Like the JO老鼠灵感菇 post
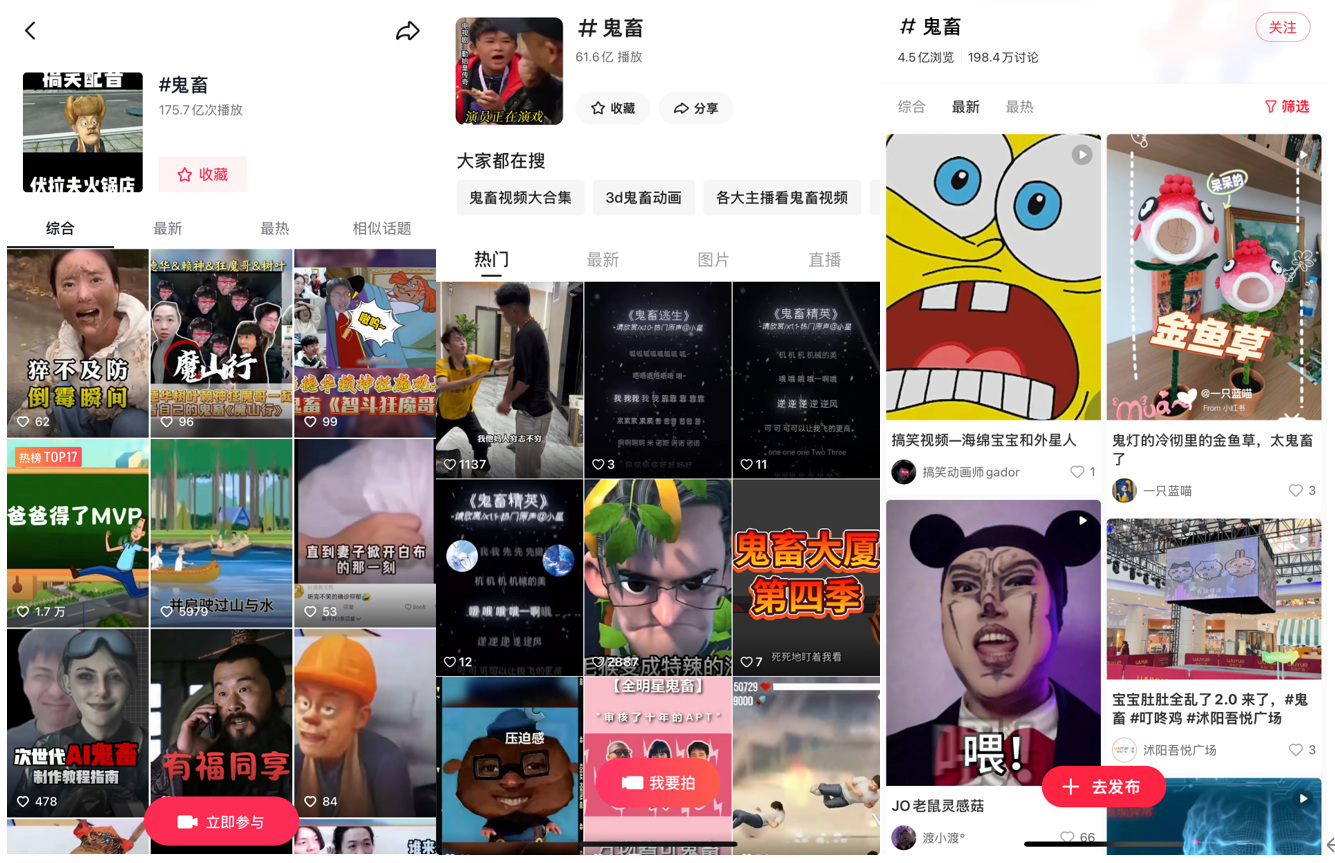Viewport: 1335px width, 863px height. (1068, 838)
